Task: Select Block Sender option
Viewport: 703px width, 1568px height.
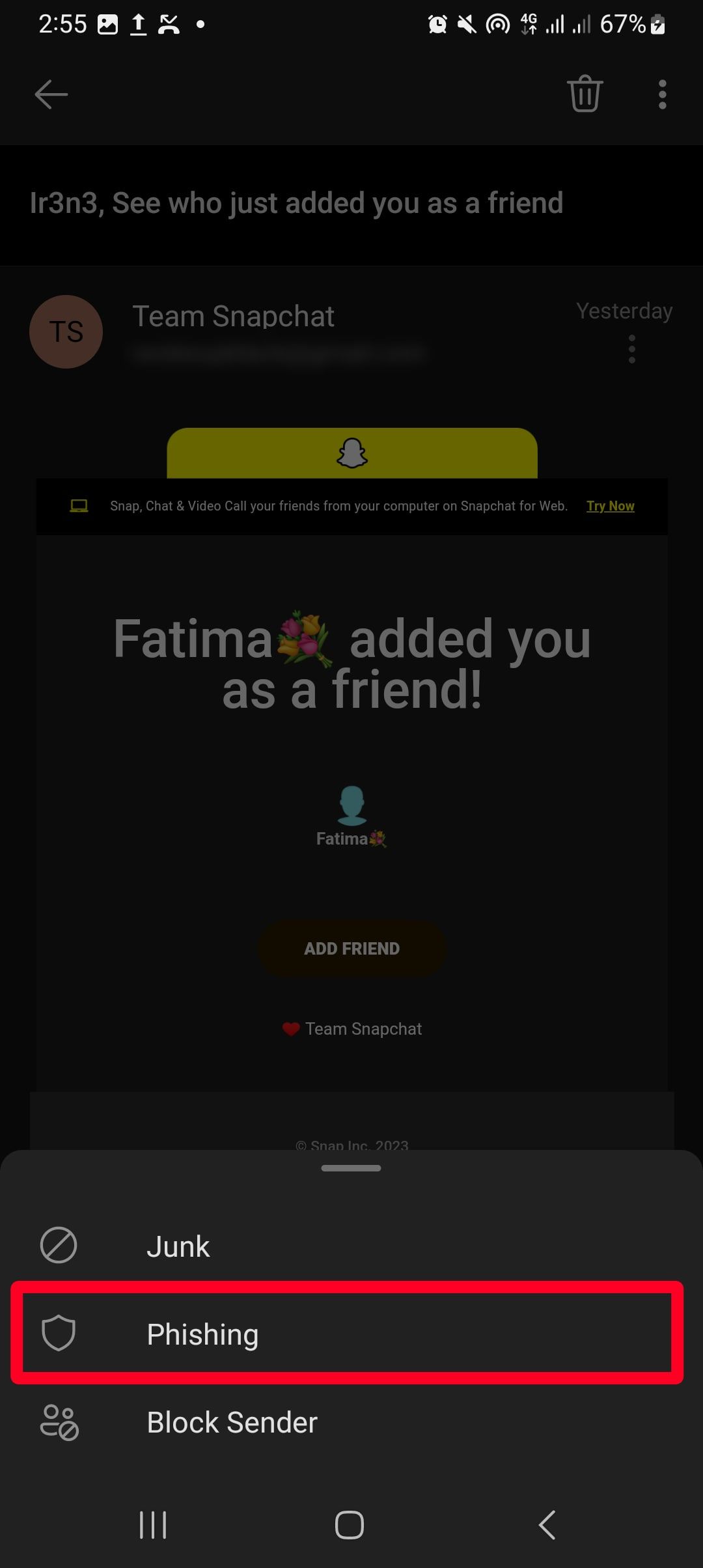Action: click(x=232, y=1422)
